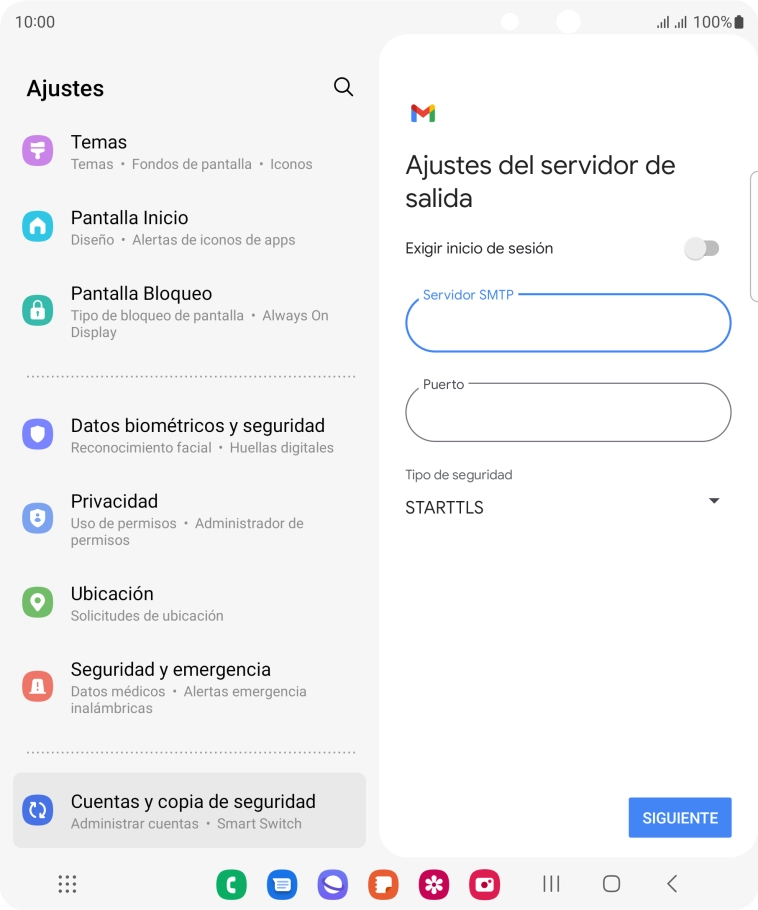
Task: Open the Samsung Internet browser icon
Action: pos(333,884)
